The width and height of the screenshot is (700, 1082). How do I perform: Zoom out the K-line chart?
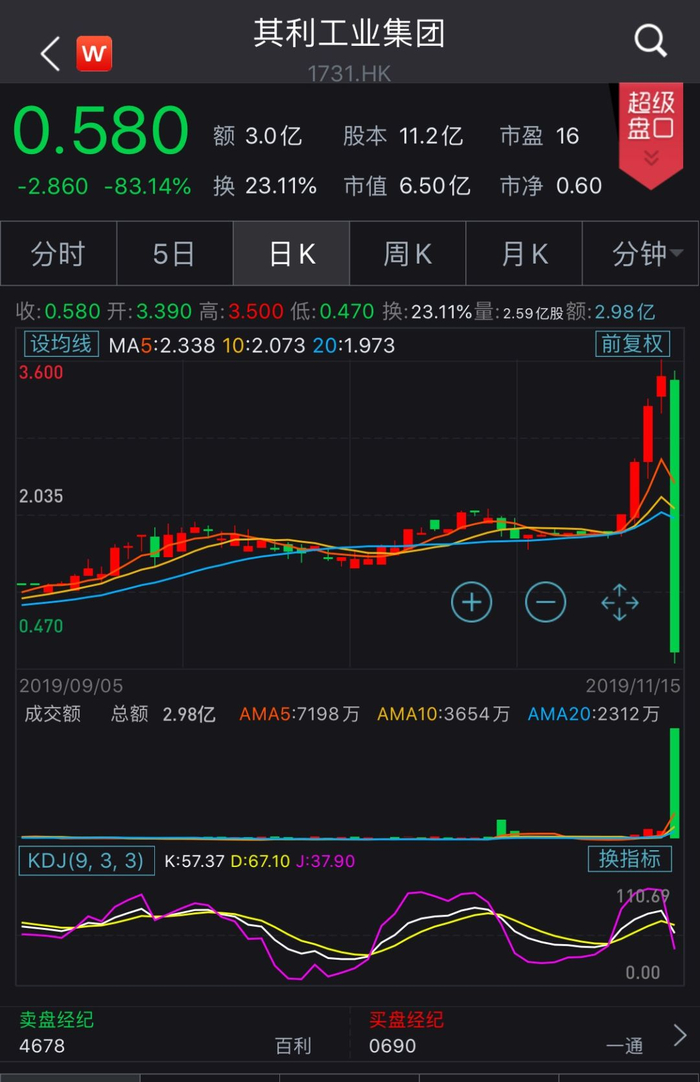point(546,602)
